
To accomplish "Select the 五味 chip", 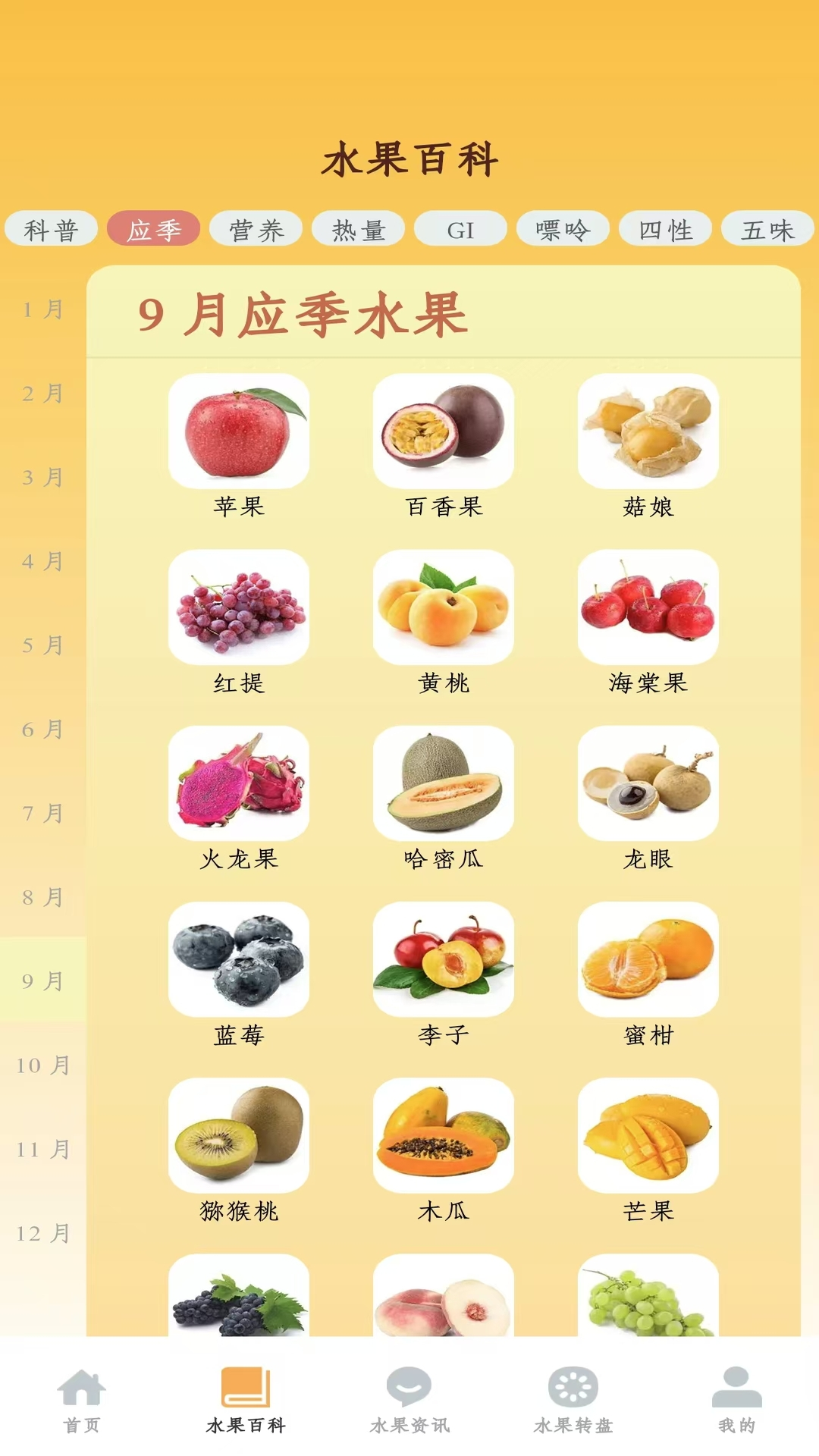I will [x=767, y=229].
